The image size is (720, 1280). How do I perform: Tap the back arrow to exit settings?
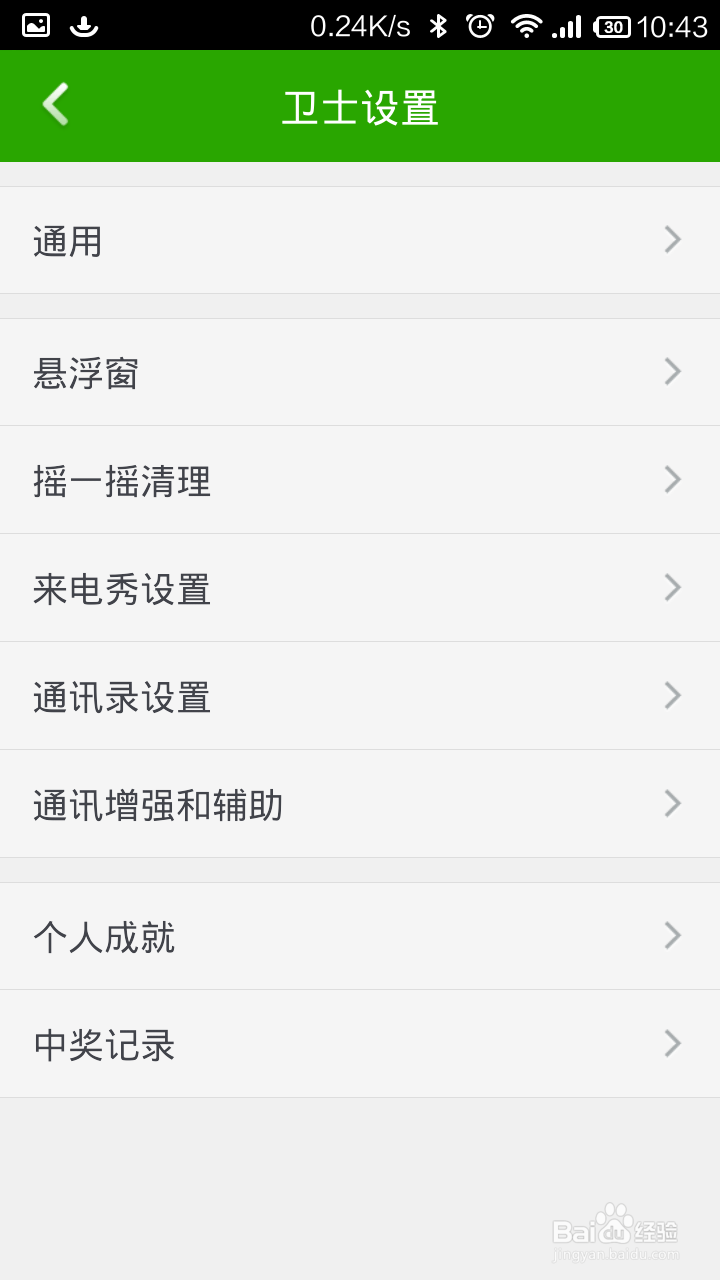pos(55,104)
